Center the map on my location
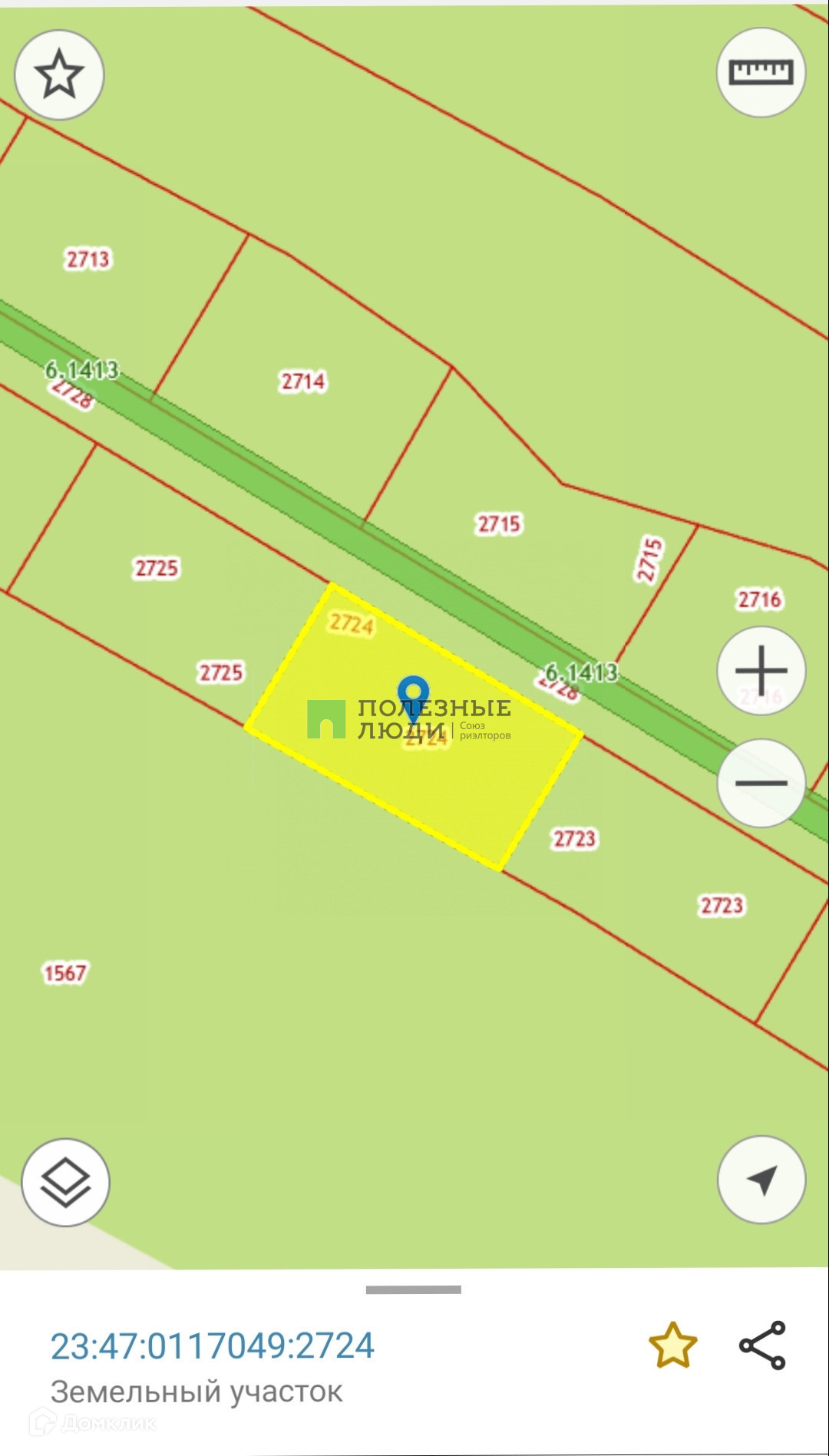 761,1180
